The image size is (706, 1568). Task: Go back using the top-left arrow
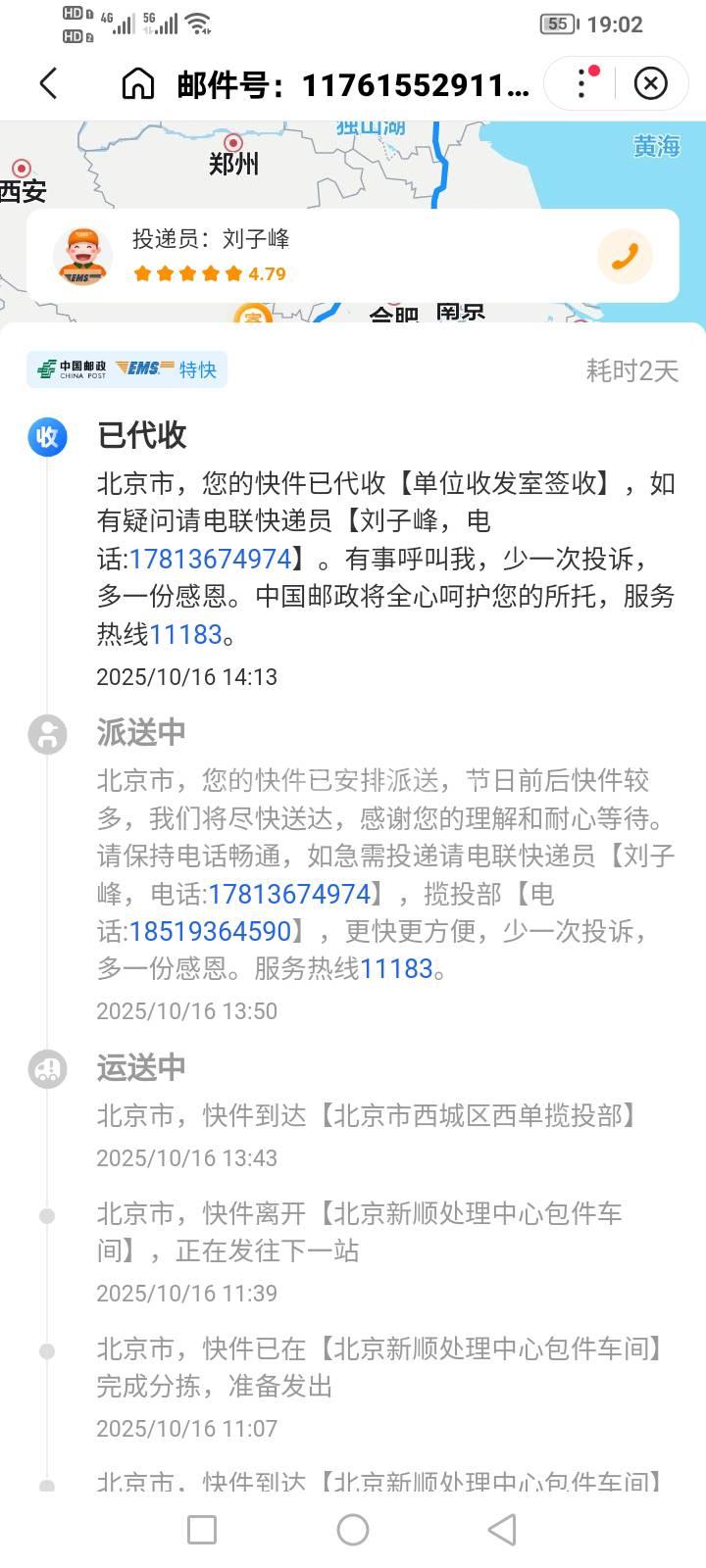click(48, 84)
